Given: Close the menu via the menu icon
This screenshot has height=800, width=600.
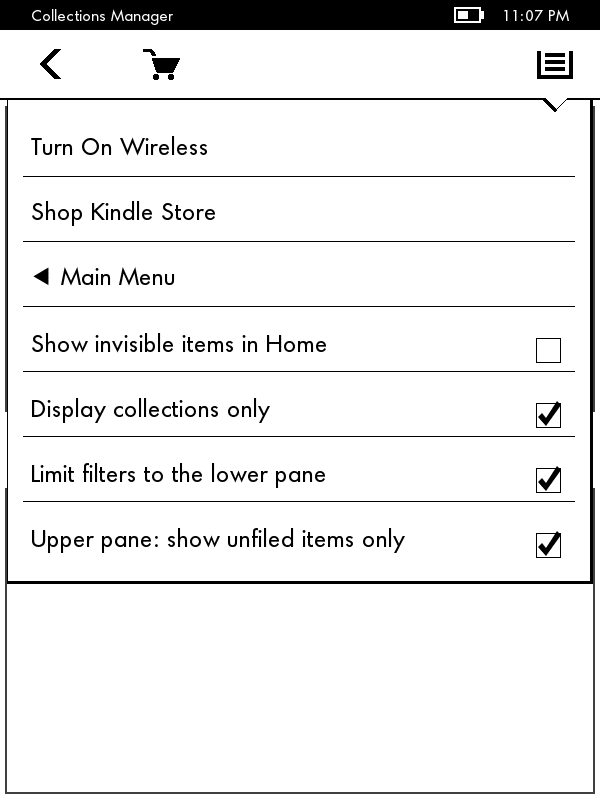Looking at the screenshot, I should (554, 65).
